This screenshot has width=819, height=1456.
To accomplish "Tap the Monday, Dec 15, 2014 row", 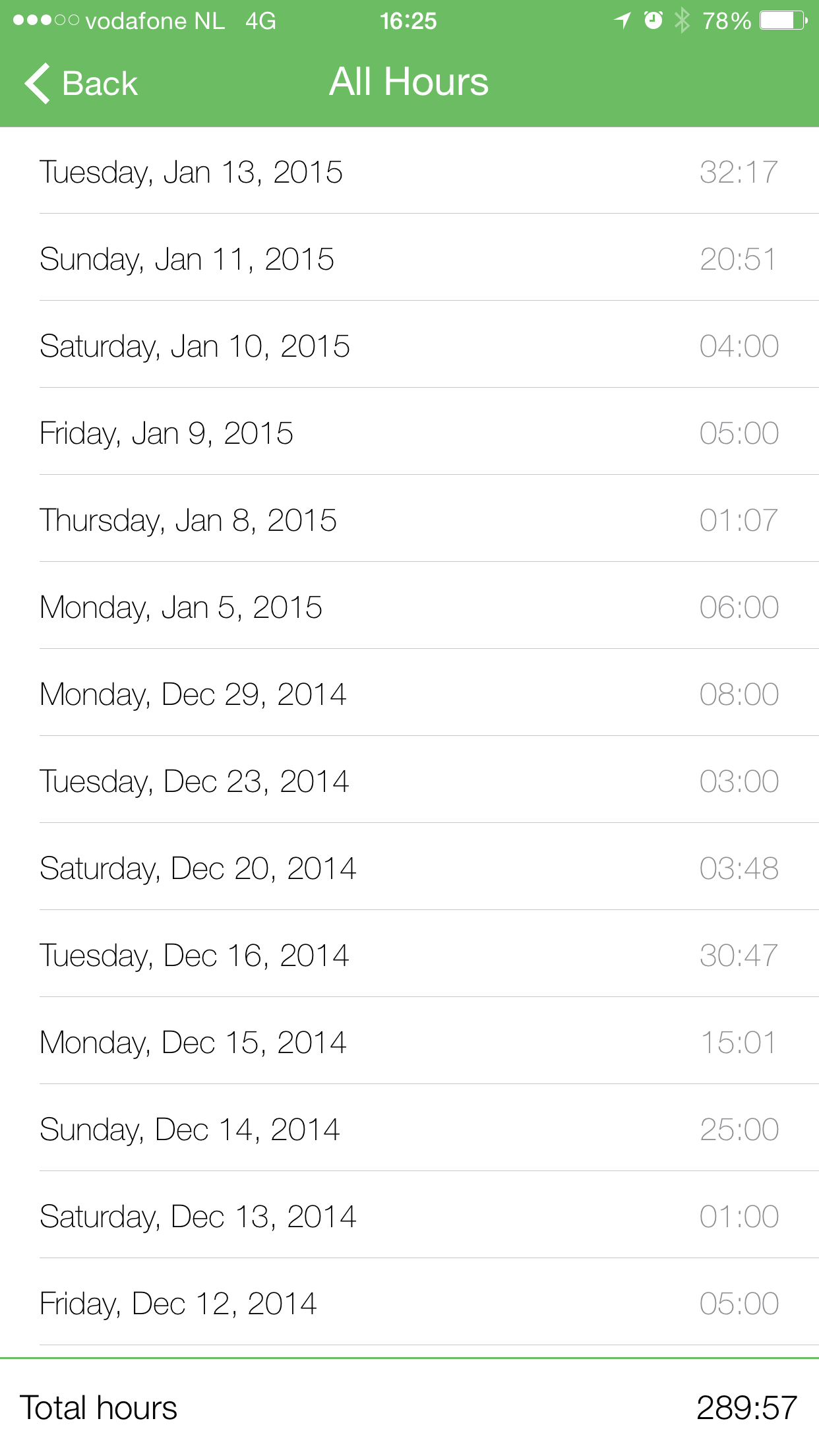I will [x=409, y=1042].
